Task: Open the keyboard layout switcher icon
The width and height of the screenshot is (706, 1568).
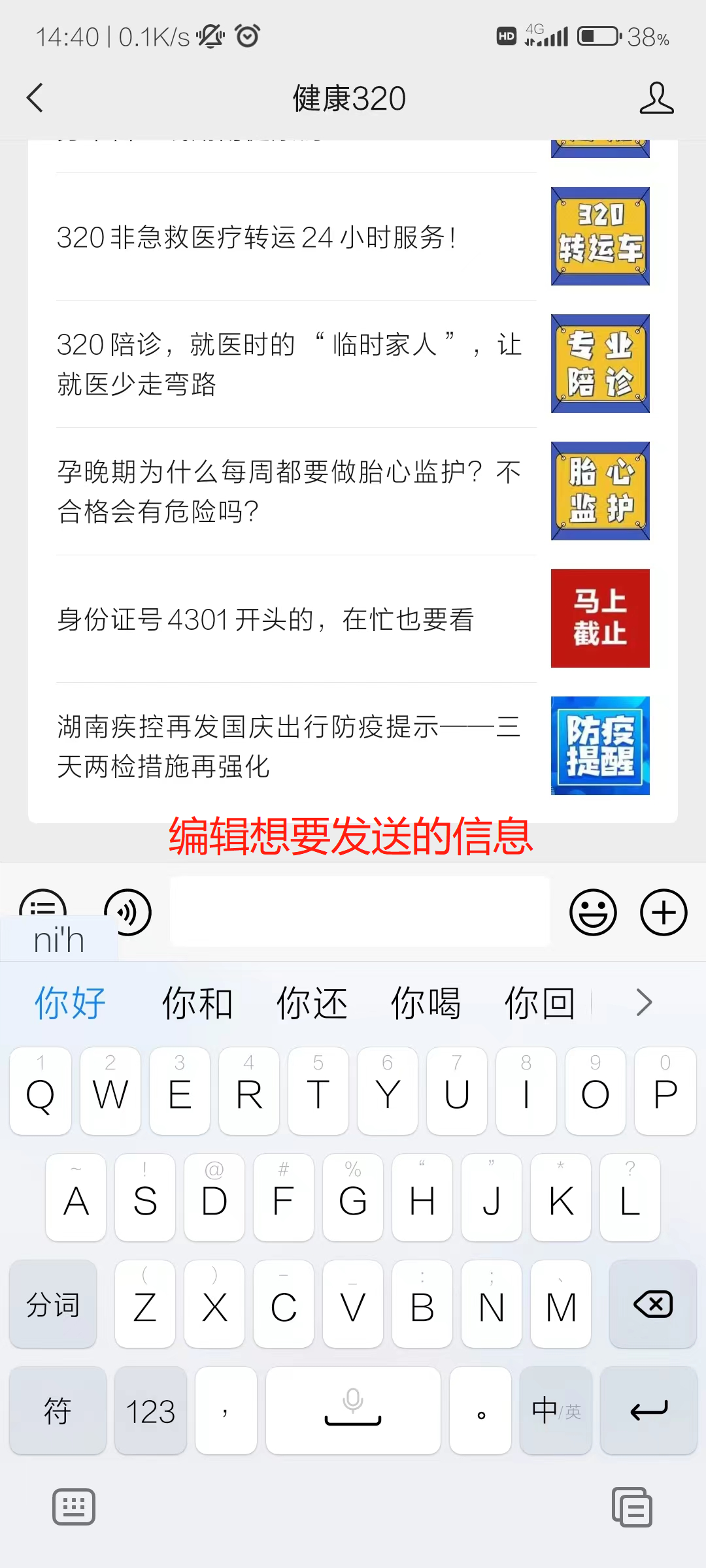Action: point(73,1507)
